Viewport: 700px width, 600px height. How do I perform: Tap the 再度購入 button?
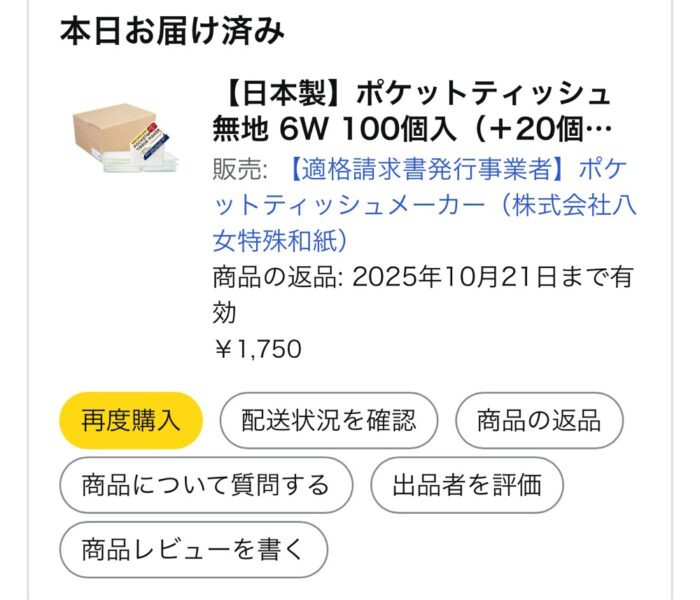131,420
